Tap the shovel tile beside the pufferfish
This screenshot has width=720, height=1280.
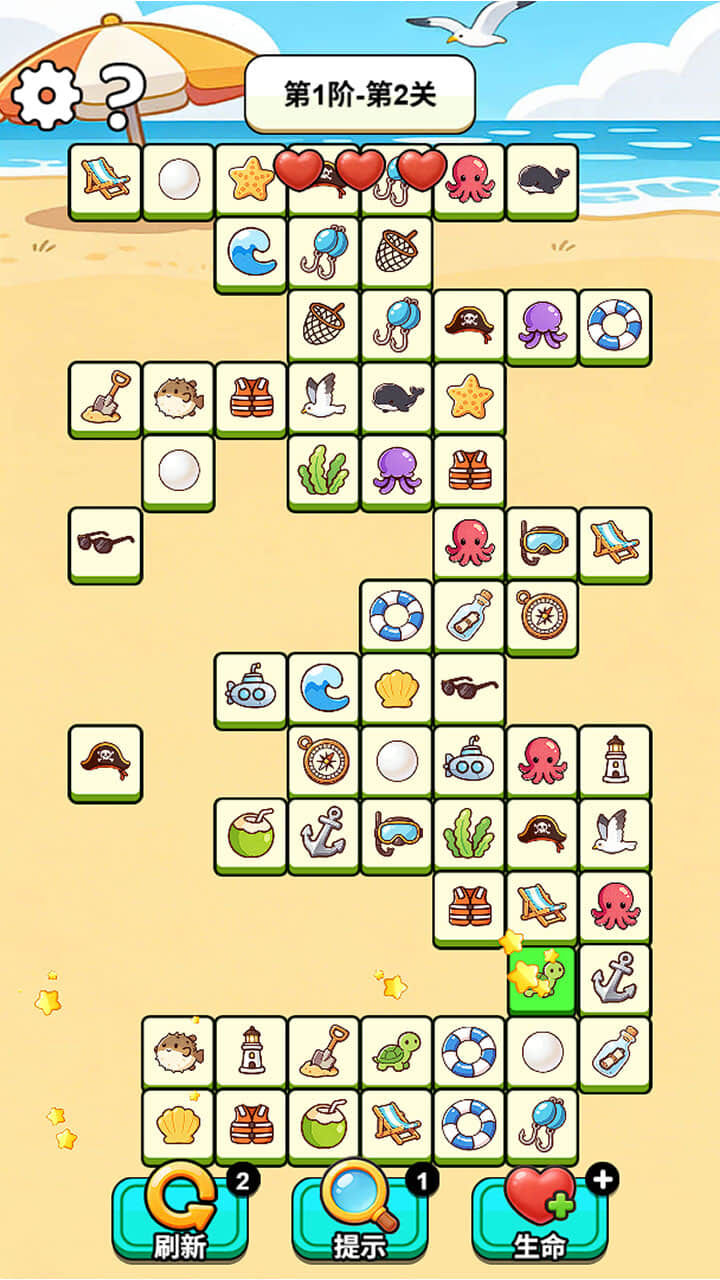(105, 398)
